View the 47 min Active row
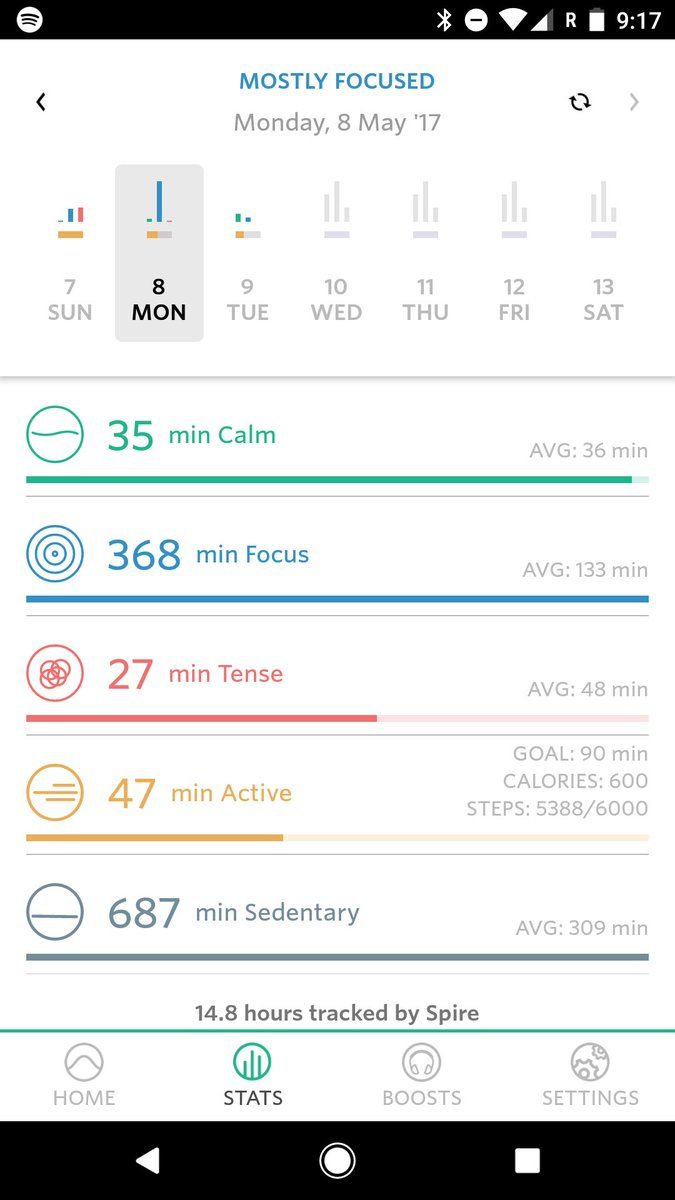Viewport: 675px width, 1200px height. click(337, 793)
